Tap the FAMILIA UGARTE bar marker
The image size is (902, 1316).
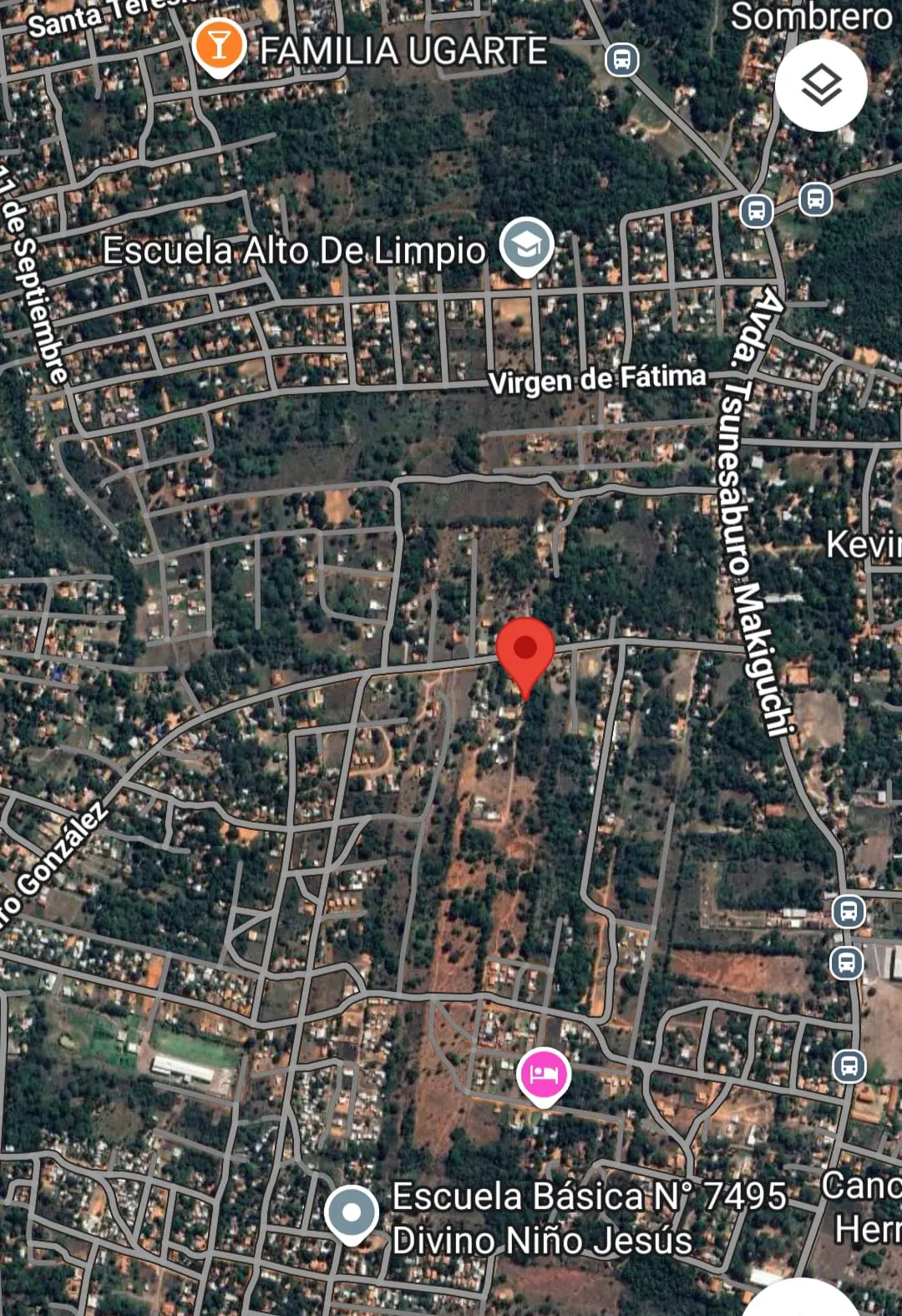coord(219,46)
